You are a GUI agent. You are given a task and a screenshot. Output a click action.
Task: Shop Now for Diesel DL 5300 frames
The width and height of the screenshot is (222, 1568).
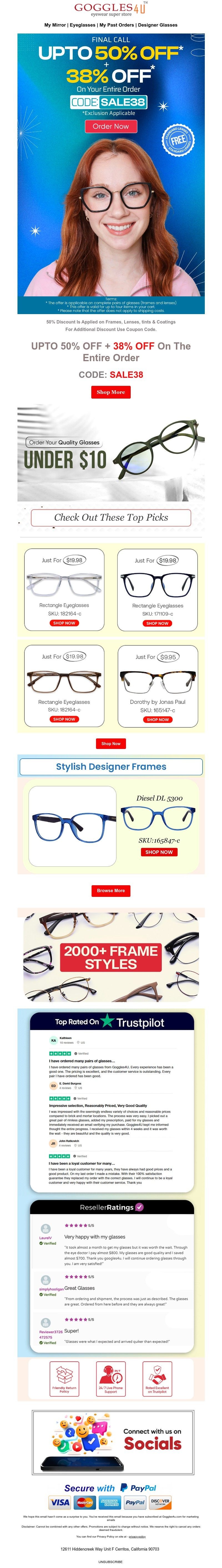(158, 852)
